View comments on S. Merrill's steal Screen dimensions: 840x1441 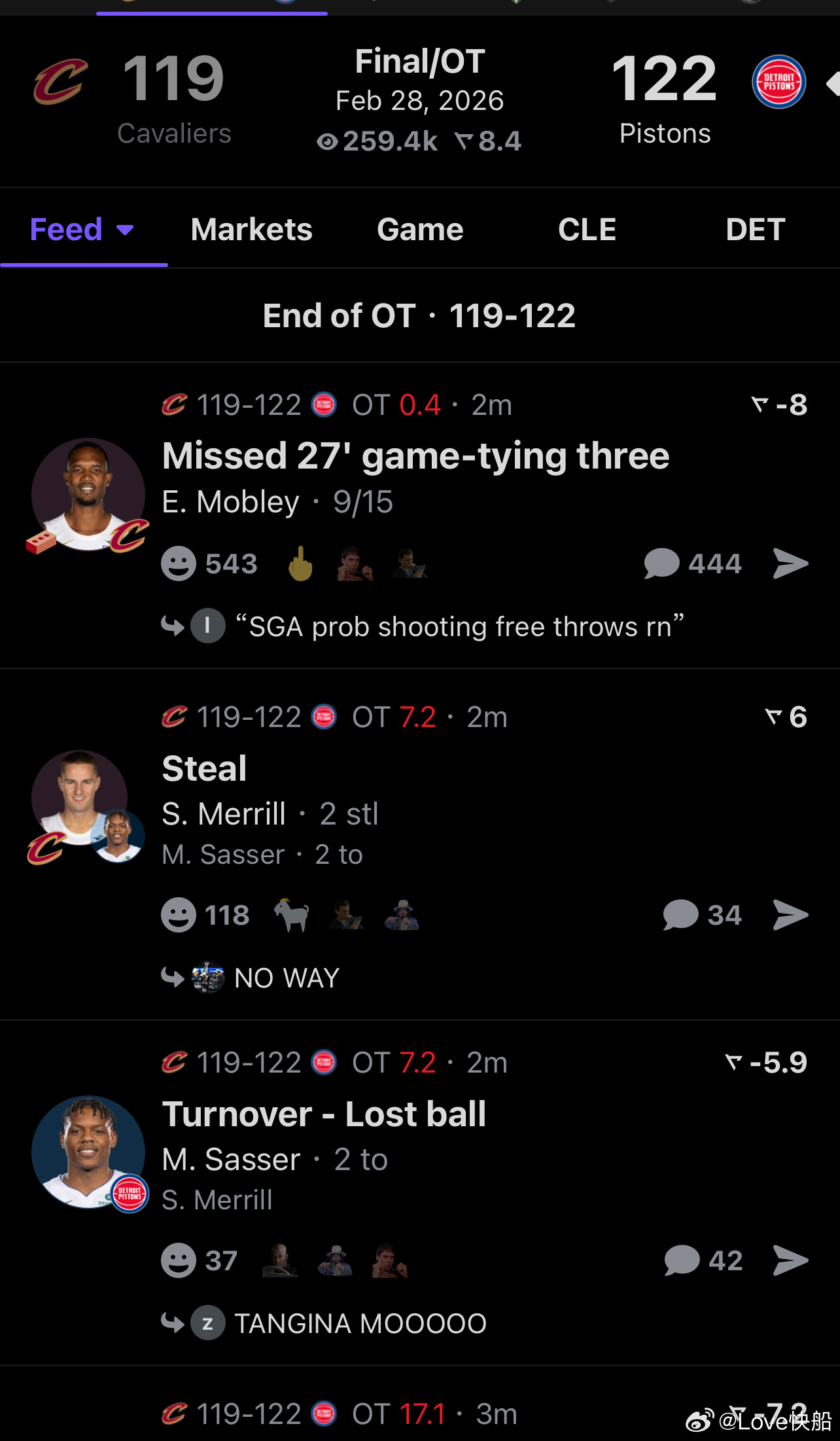701,915
